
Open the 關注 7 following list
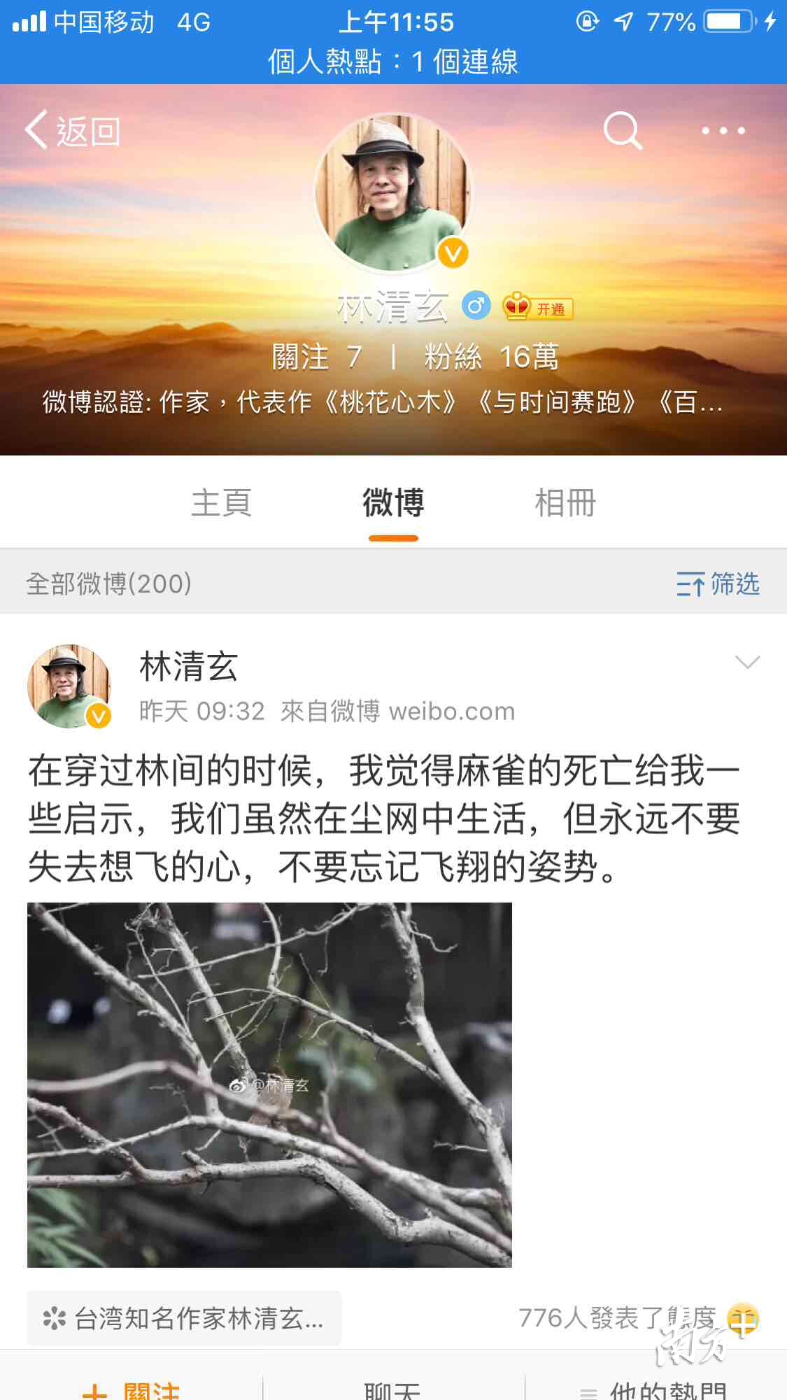pyautogui.click(x=317, y=357)
